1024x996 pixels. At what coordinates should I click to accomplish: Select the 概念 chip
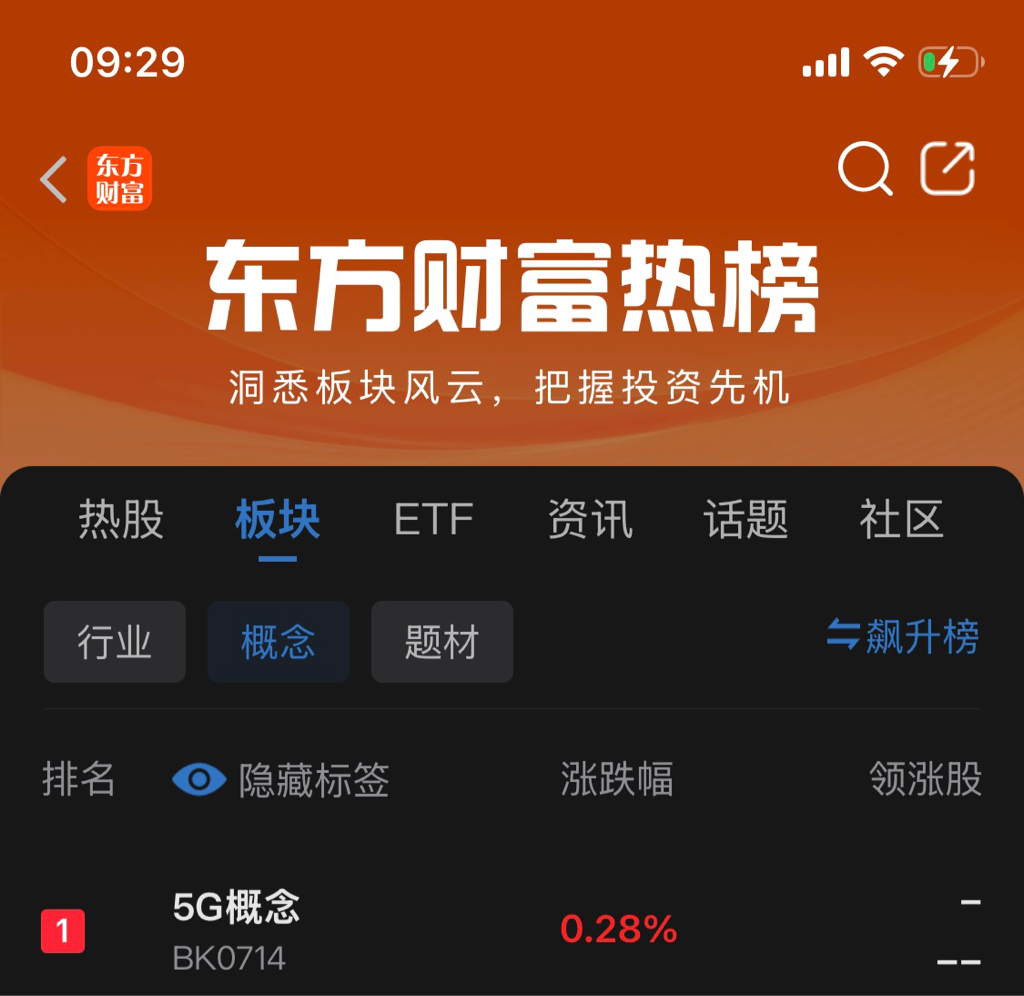click(278, 642)
